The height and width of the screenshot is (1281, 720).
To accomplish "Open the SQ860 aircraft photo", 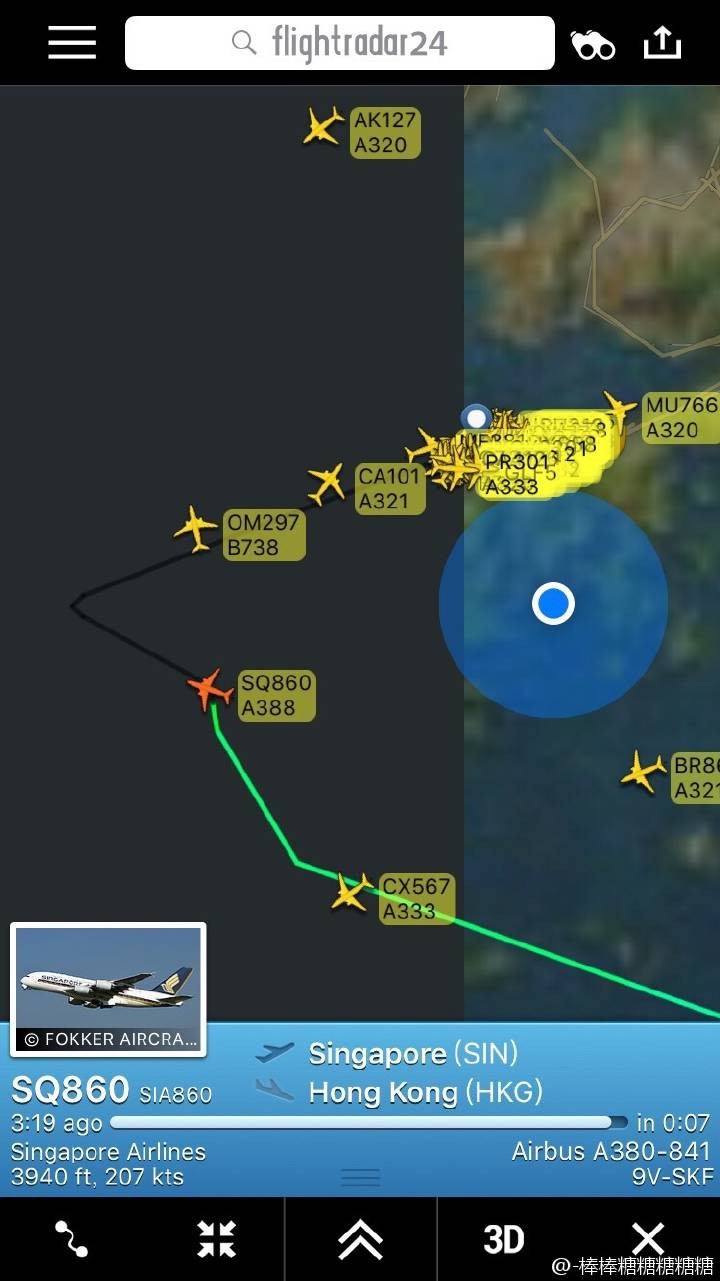I will 108,988.
